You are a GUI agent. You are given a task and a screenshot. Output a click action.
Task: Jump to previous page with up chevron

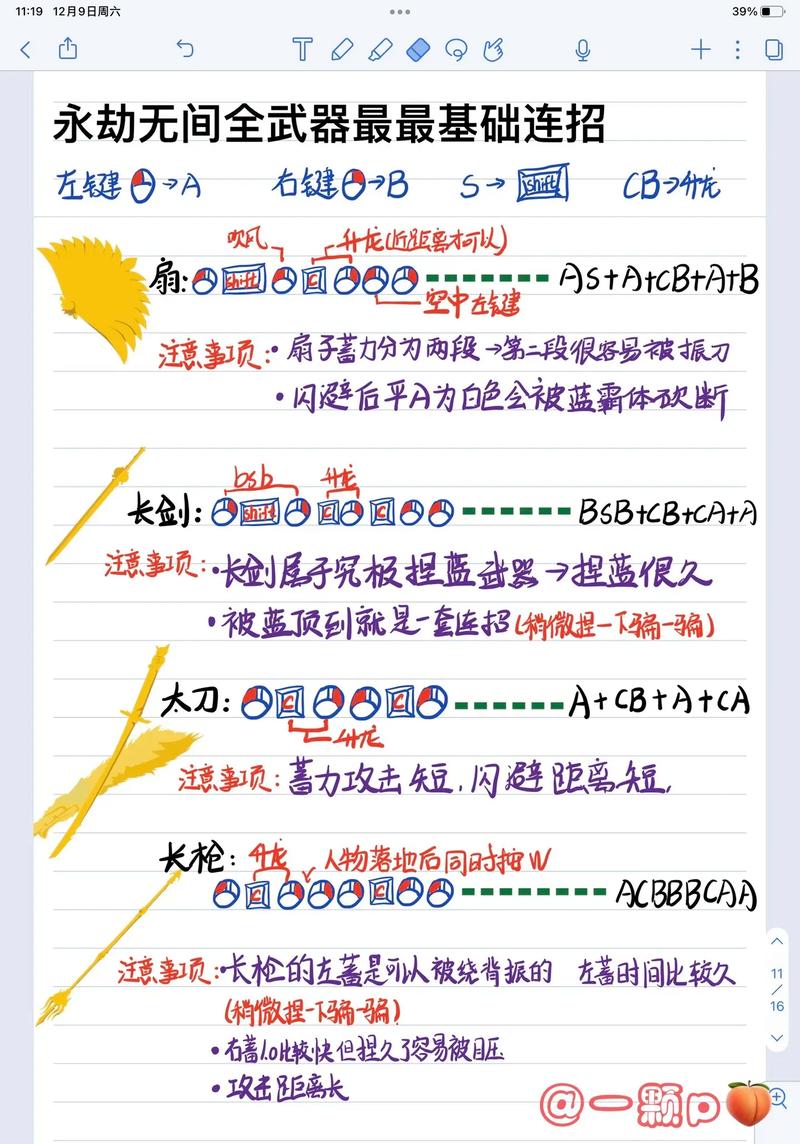tap(777, 941)
